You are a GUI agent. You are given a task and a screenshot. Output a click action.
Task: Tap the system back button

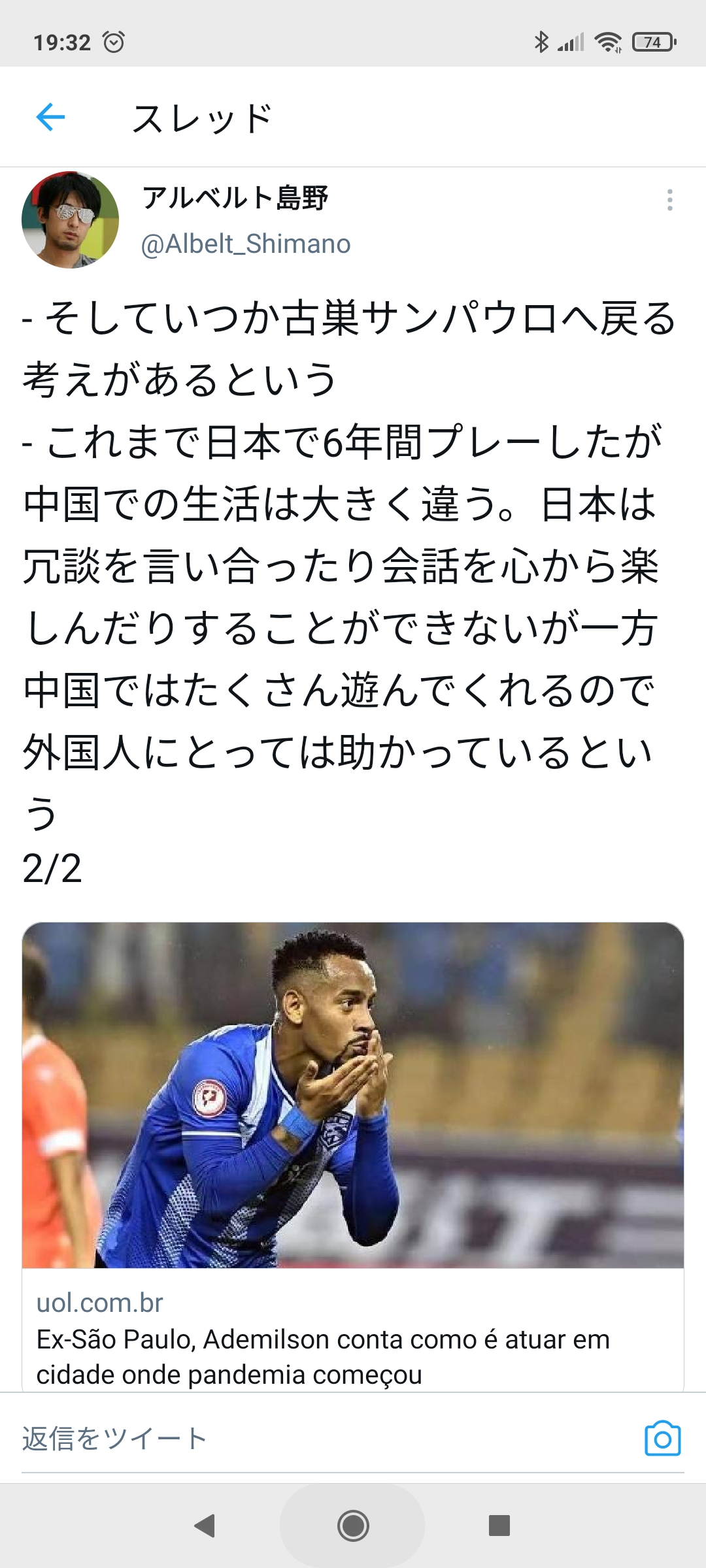[205, 1526]
